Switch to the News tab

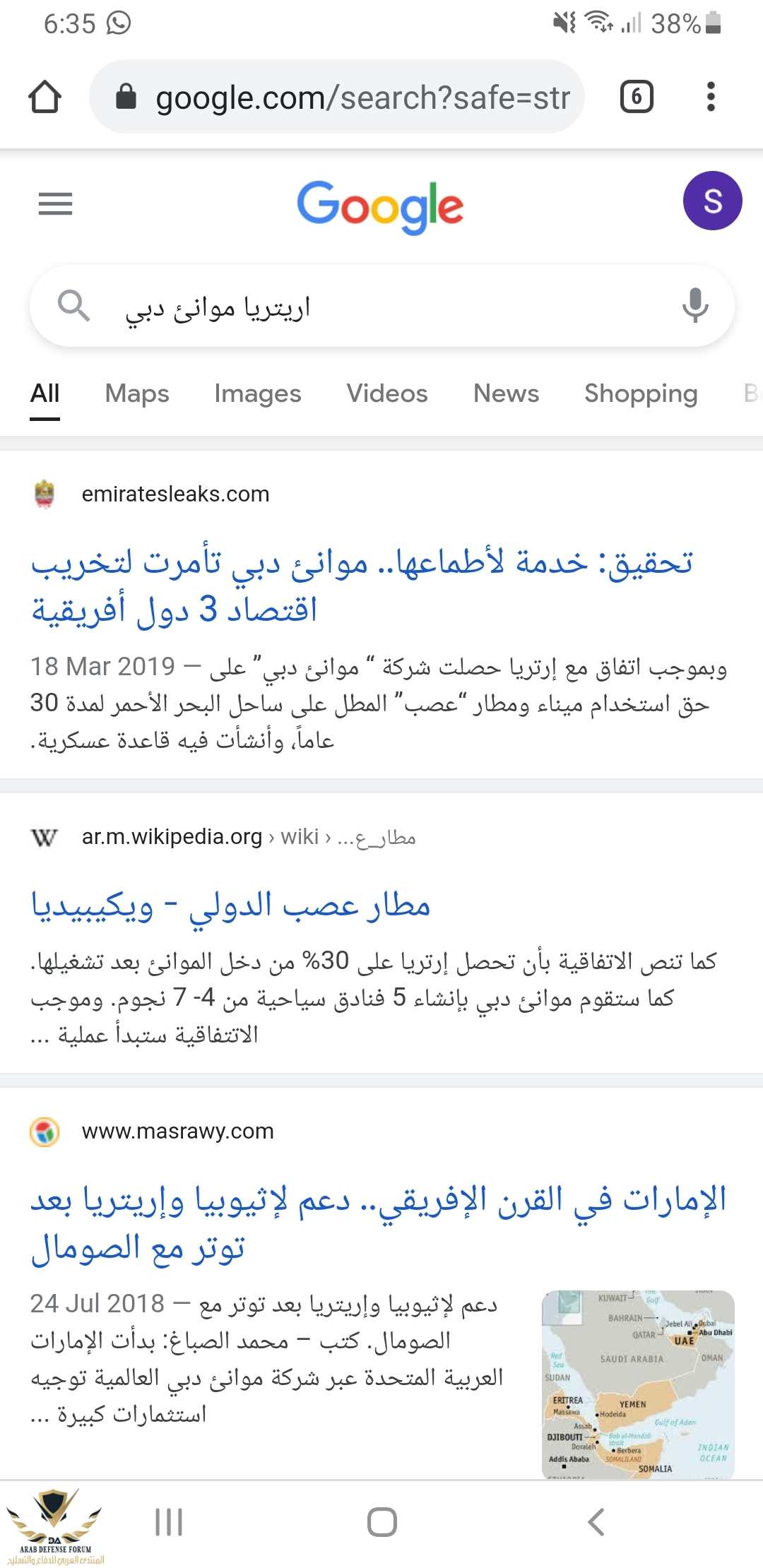(x=506, y=393)
